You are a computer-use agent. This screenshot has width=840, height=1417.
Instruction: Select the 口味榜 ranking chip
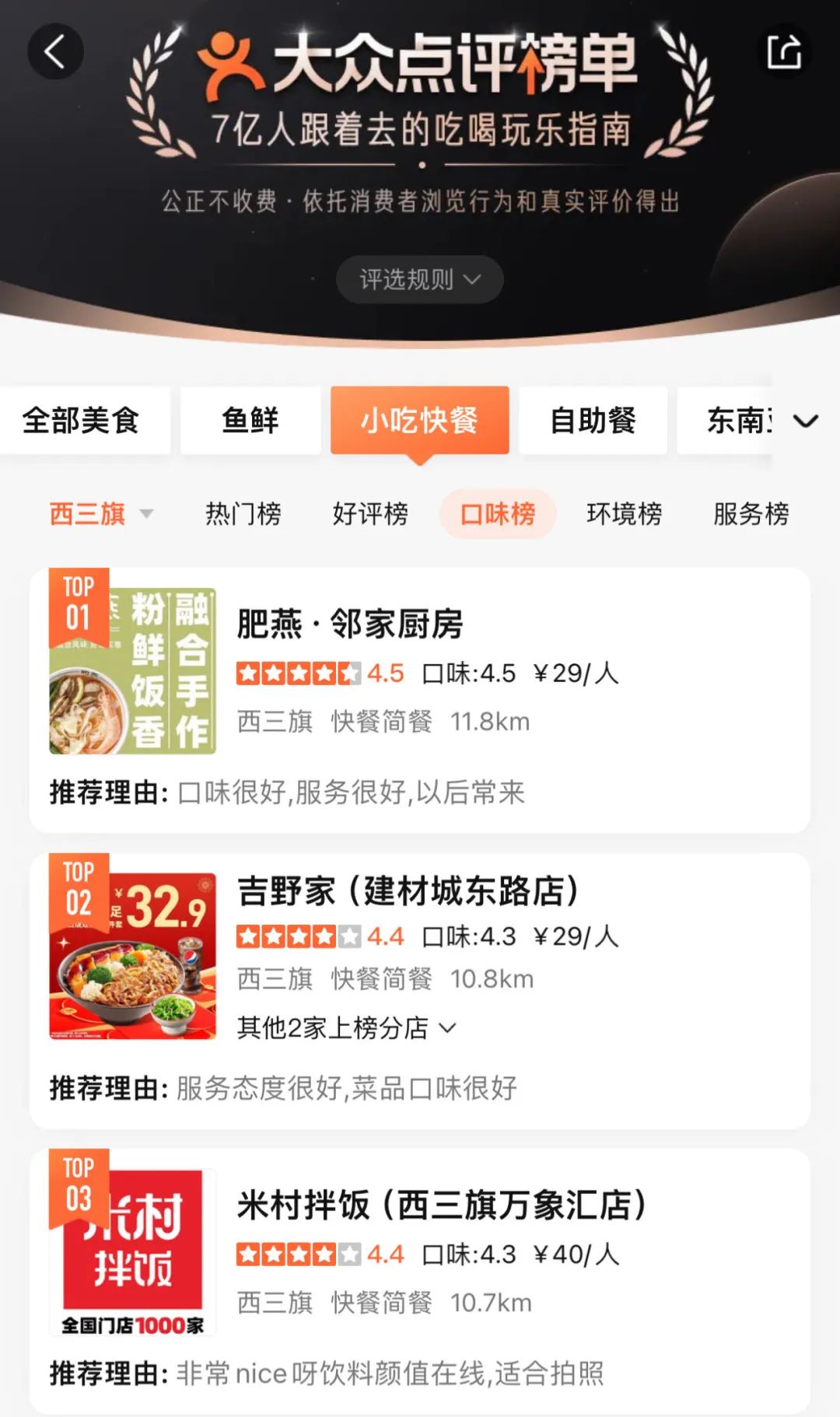[x=498, y=514]
